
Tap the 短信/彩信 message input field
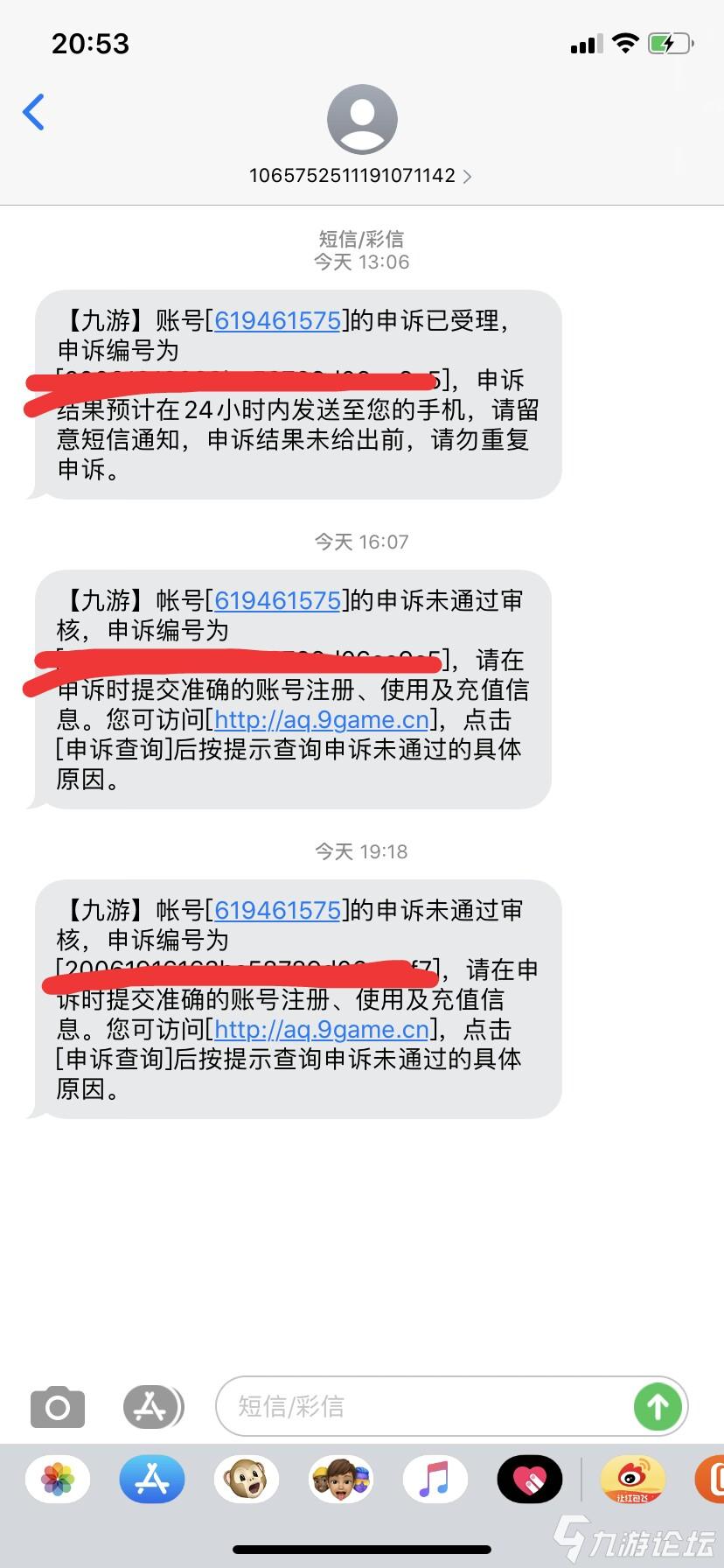[x=393, y=1406]
